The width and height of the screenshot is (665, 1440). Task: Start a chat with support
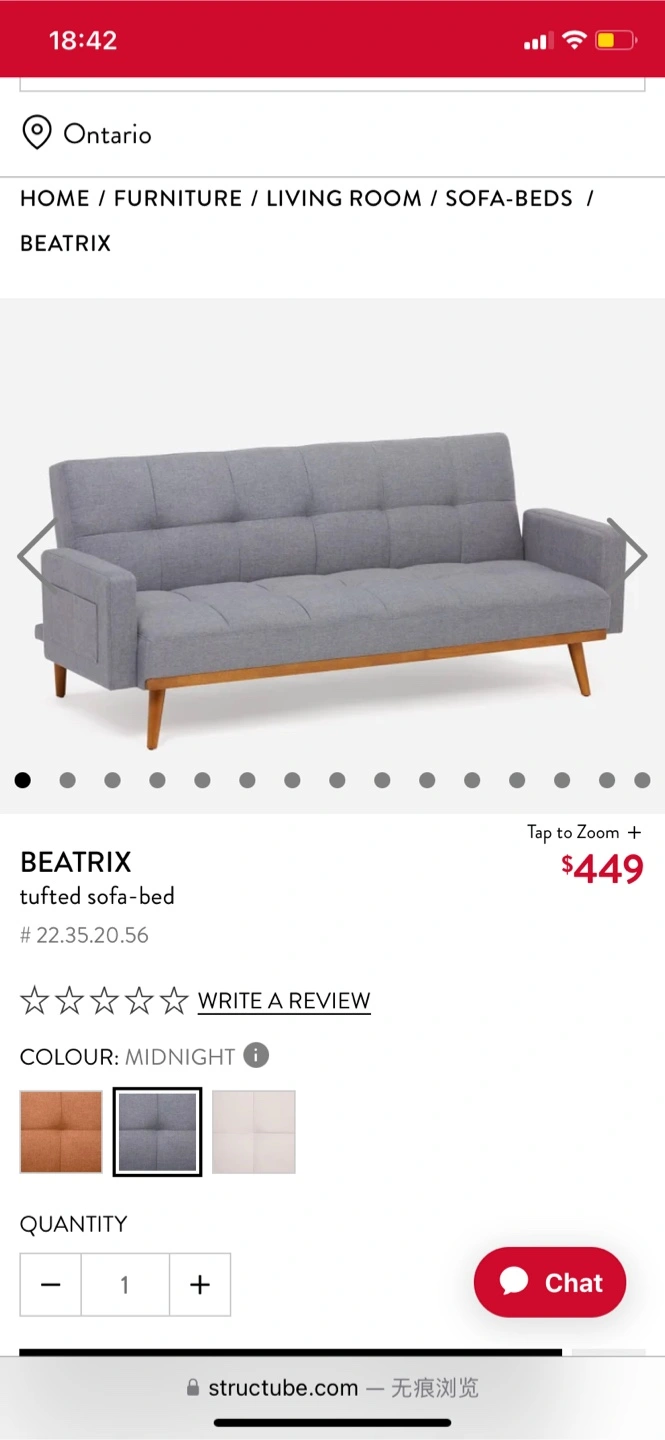pos(550,1282)
